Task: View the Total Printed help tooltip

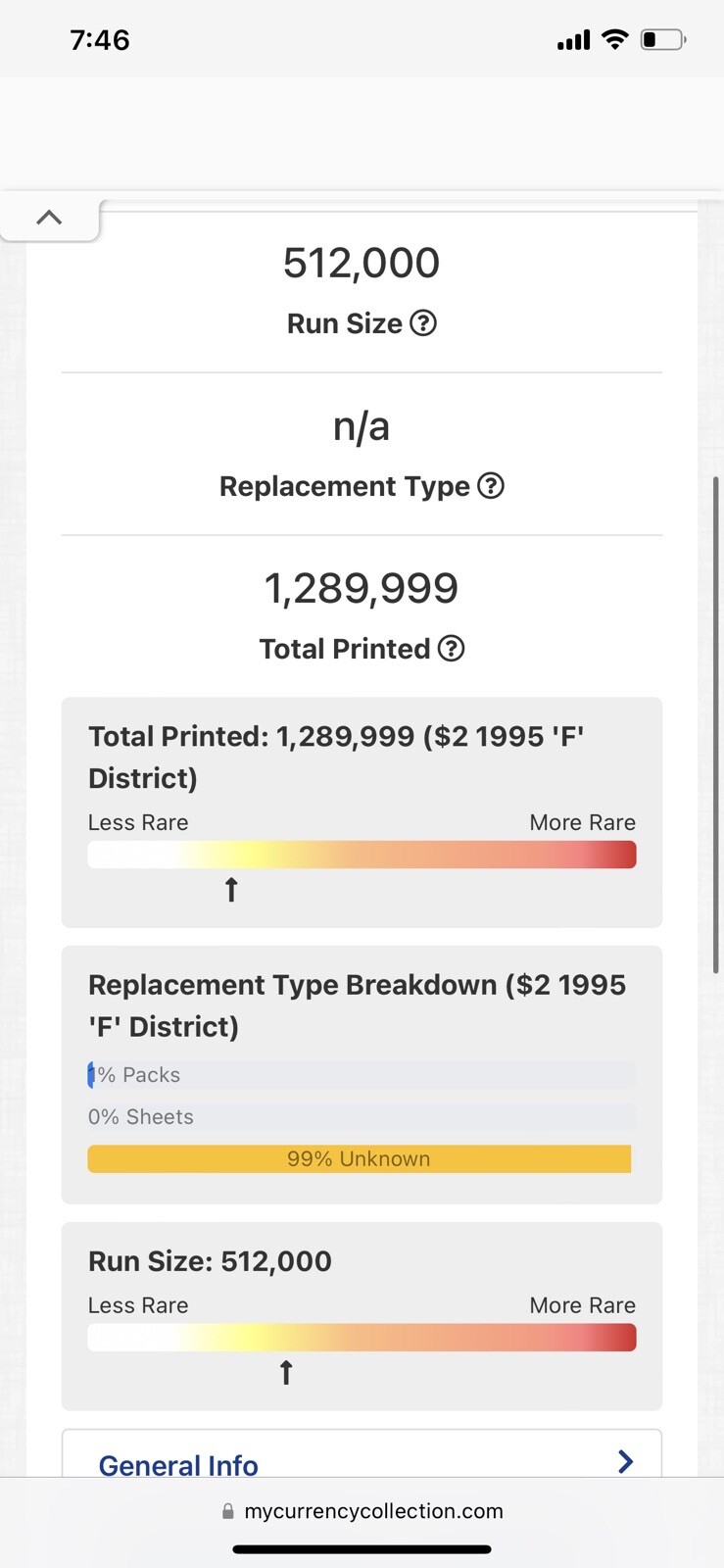Action: (451, 648)
